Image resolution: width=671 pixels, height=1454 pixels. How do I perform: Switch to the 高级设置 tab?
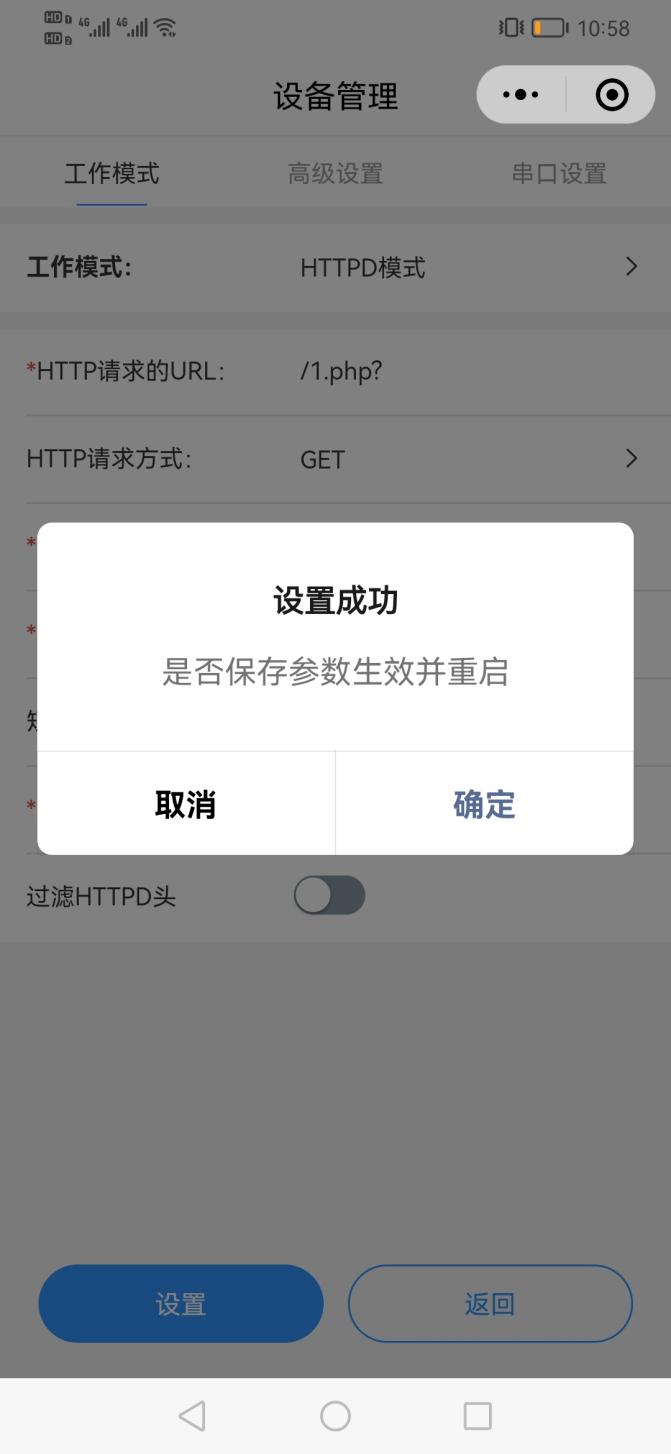point(335,173)
